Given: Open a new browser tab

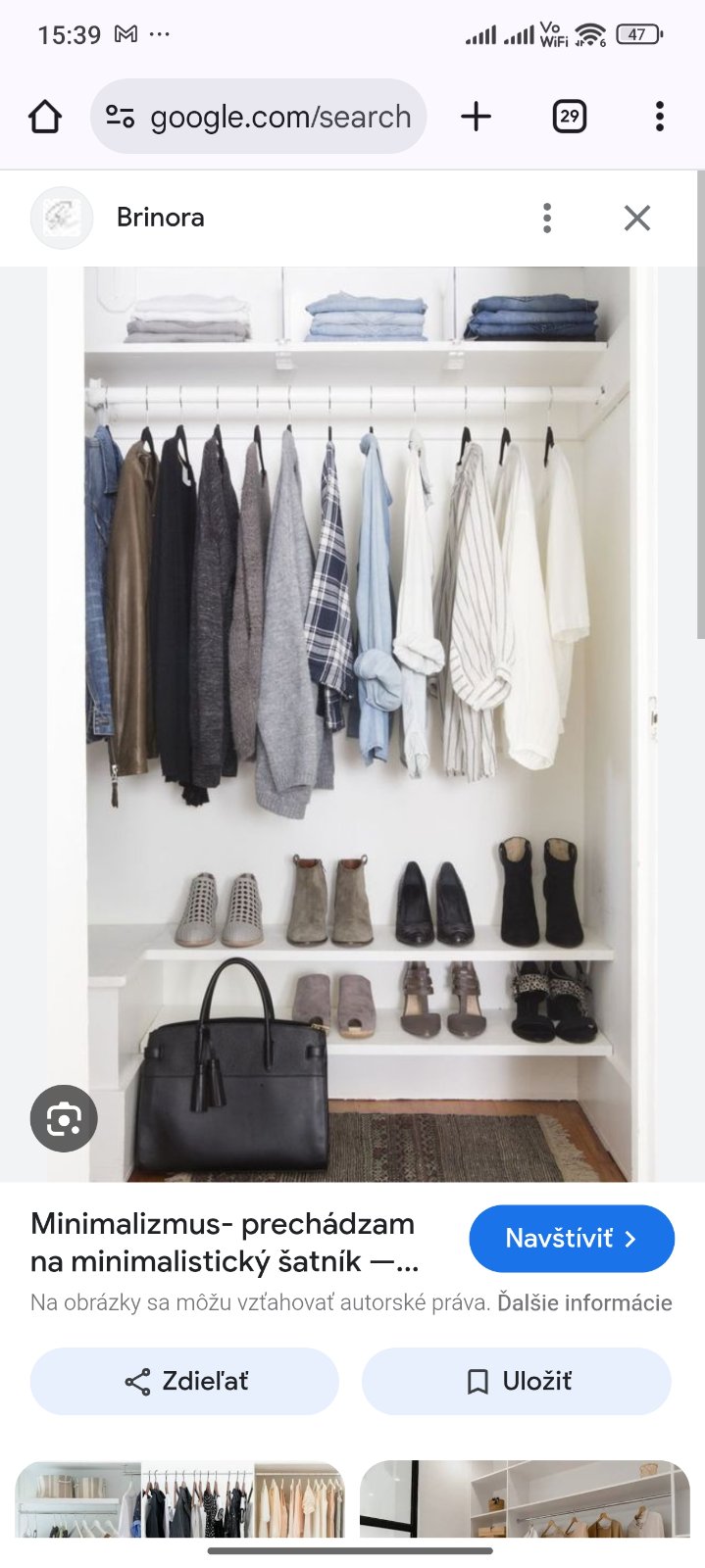Looking at the screenshot, I should 476,117.
